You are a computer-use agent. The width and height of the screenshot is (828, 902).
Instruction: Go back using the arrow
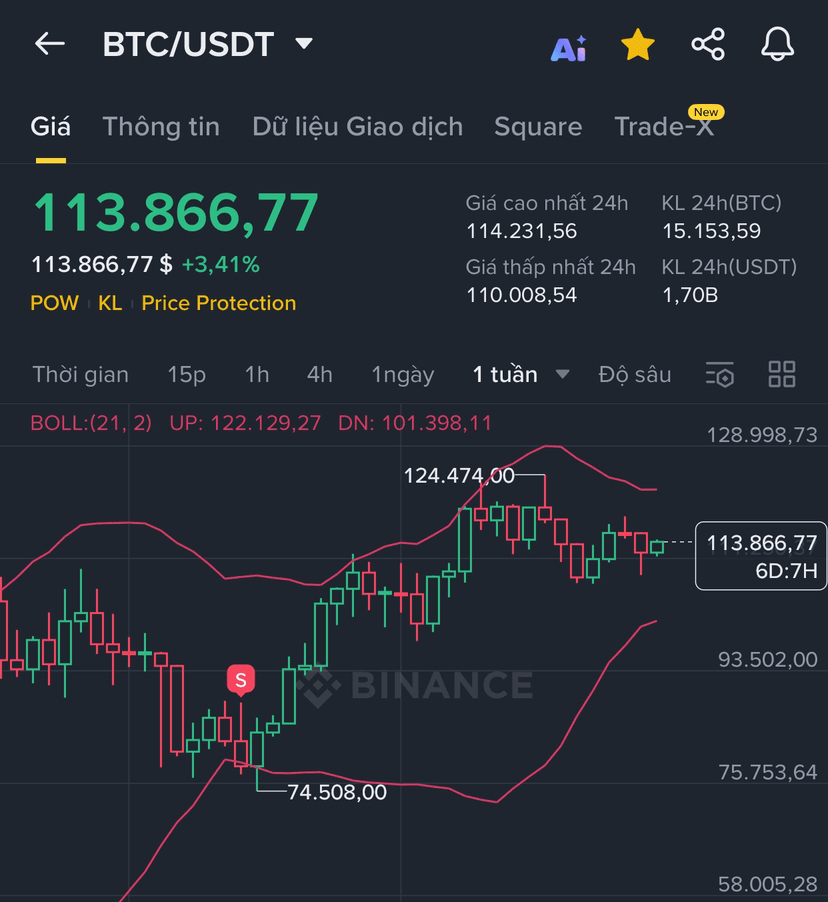tap(49, 44)
